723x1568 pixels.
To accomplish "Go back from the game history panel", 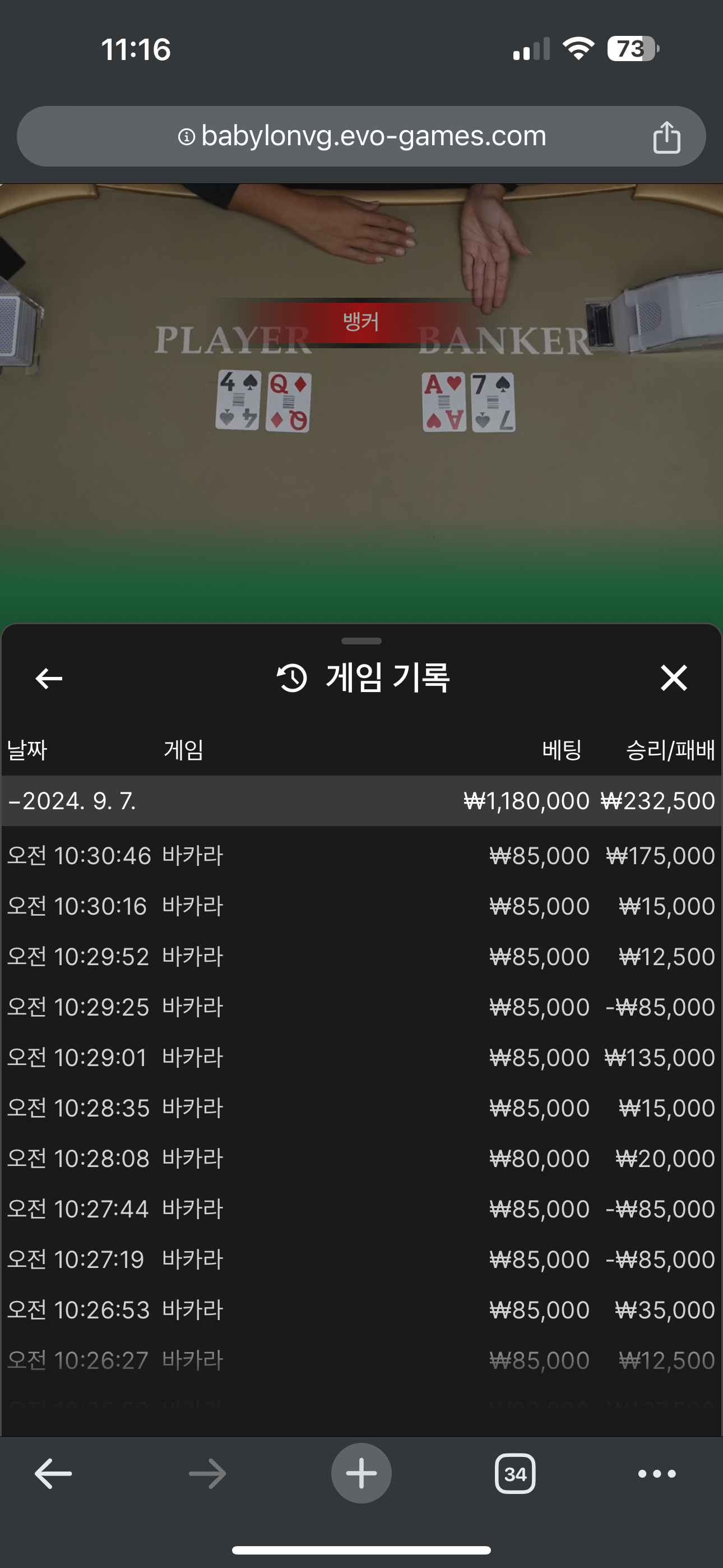I will 49,678.
